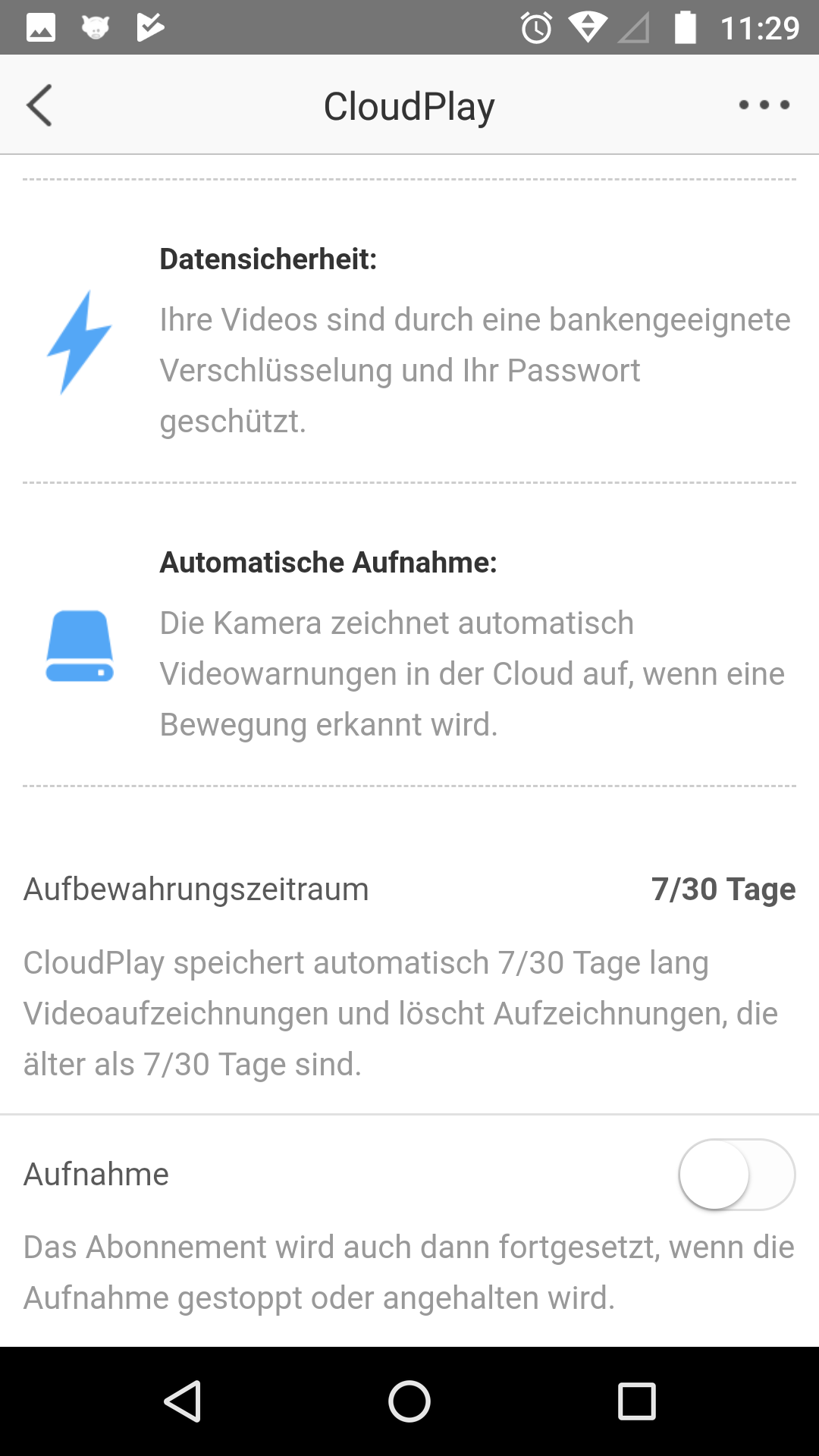Open recent apps from the navigation bar
819x1456 pixels.
pyautogui.click(x=636, y=1401)
